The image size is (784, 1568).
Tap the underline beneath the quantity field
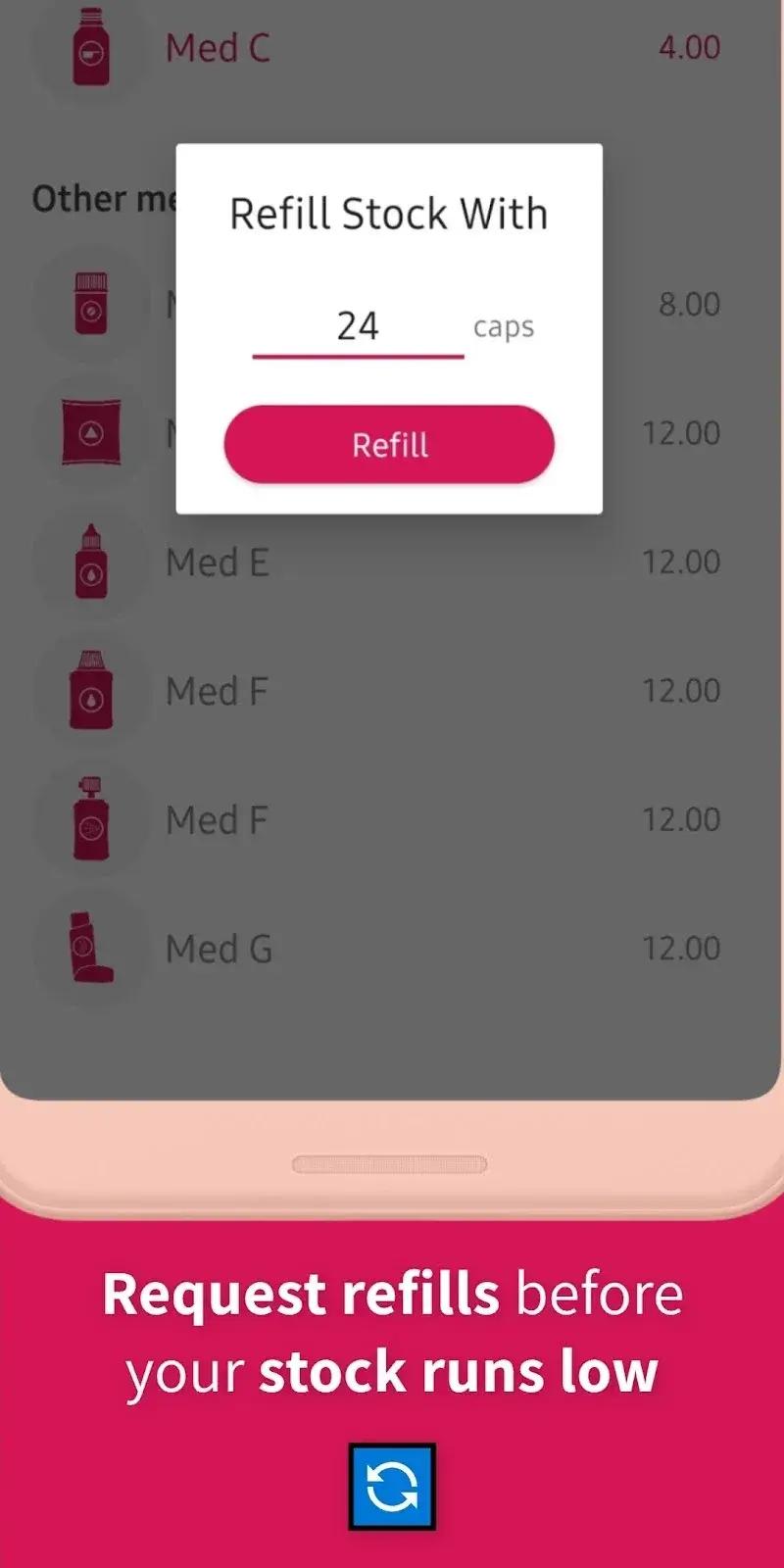tap(358, 357)
